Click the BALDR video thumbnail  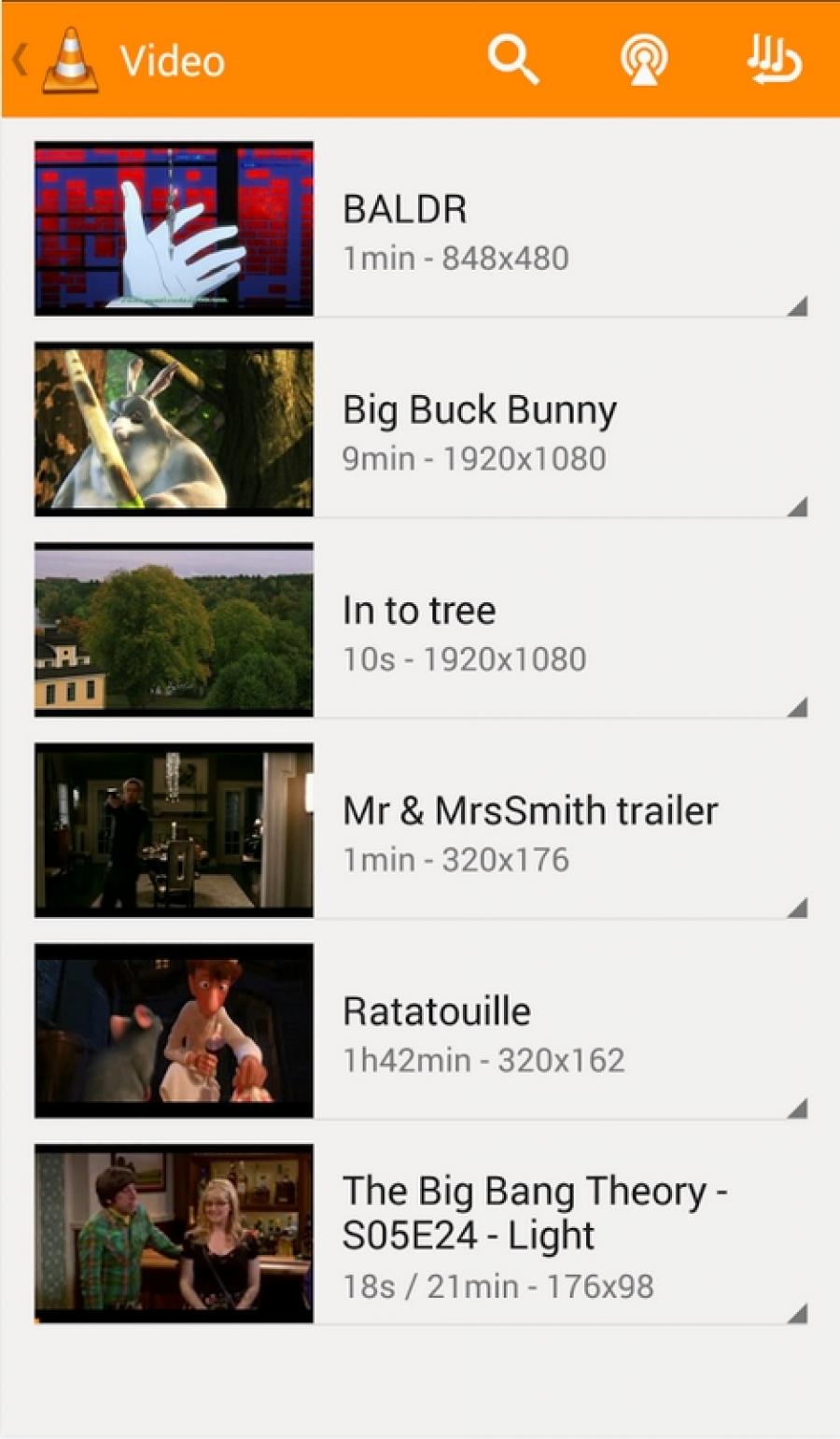(175, 224)
